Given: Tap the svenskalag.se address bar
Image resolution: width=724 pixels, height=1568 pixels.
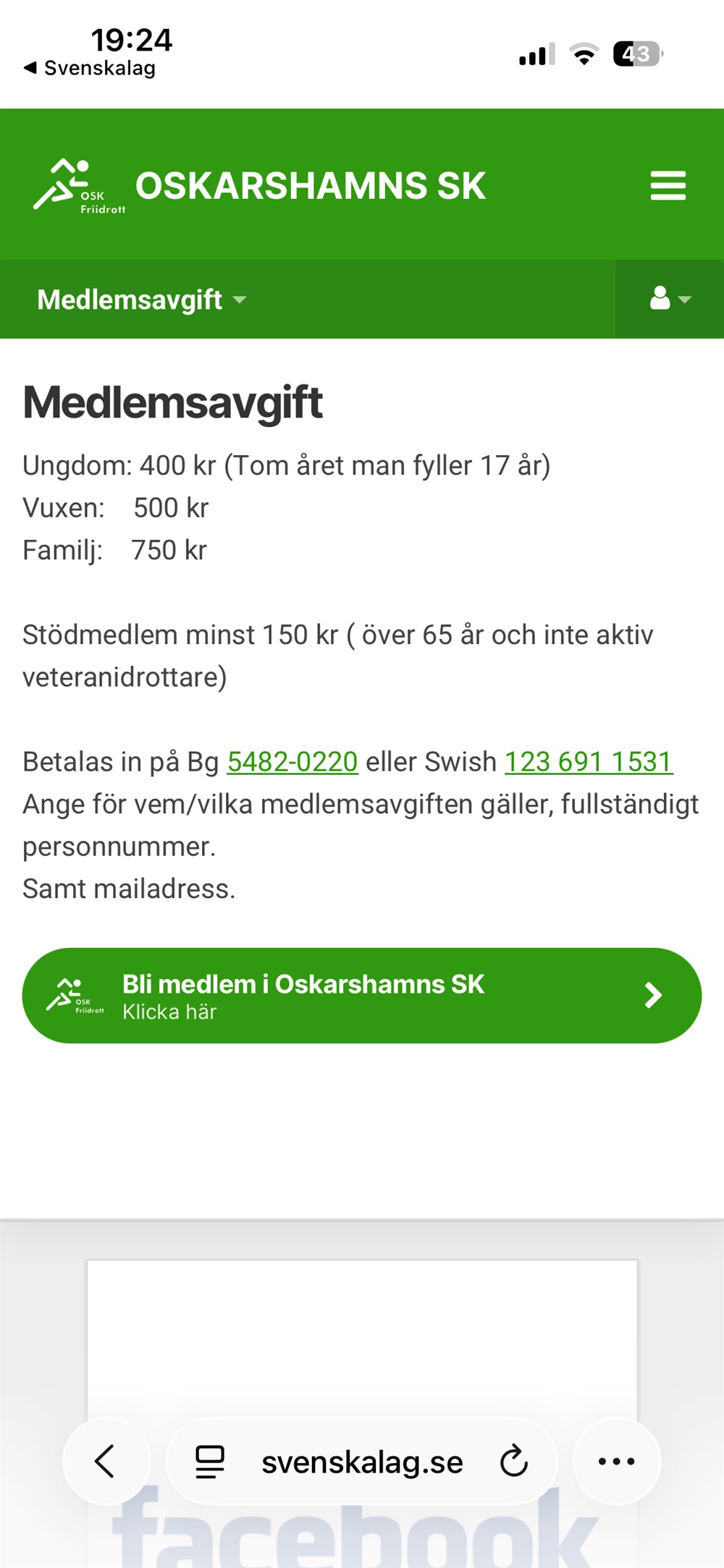Looking at the screenshot, I should 362,1462.
